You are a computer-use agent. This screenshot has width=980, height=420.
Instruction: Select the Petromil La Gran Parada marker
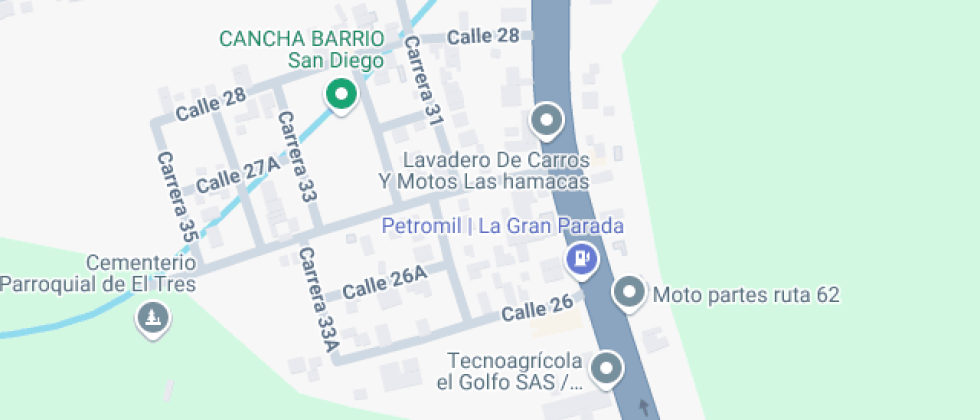(582, 260)
